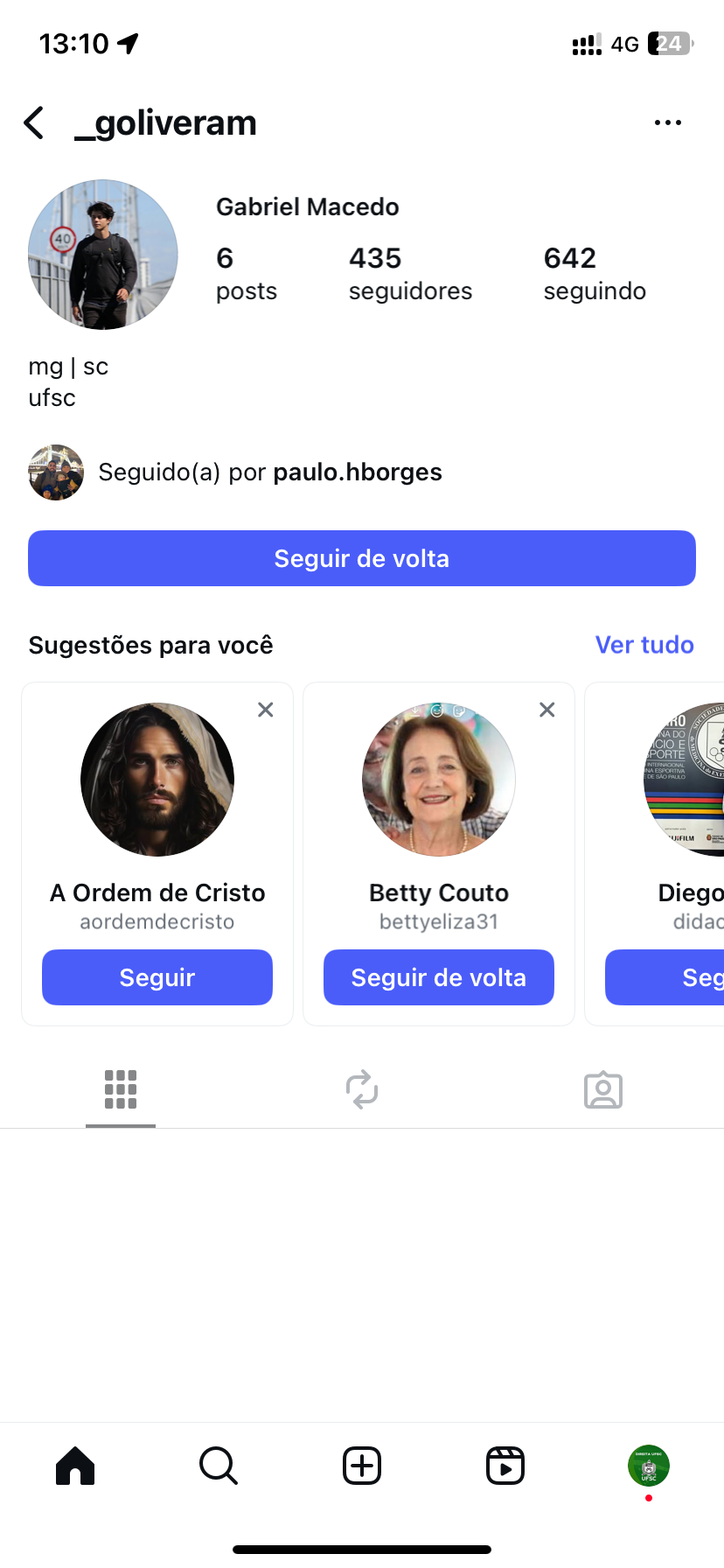Go to the Home feed
724x1568 pixels.
click(75, 1466)
